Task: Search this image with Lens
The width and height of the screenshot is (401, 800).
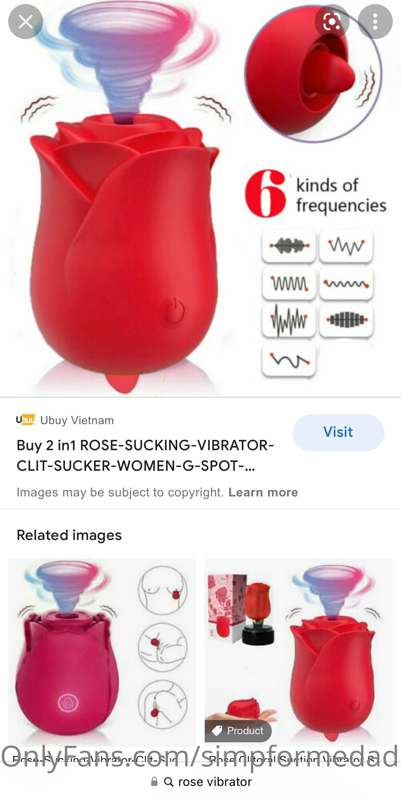Action: click(x=332, y=21)
